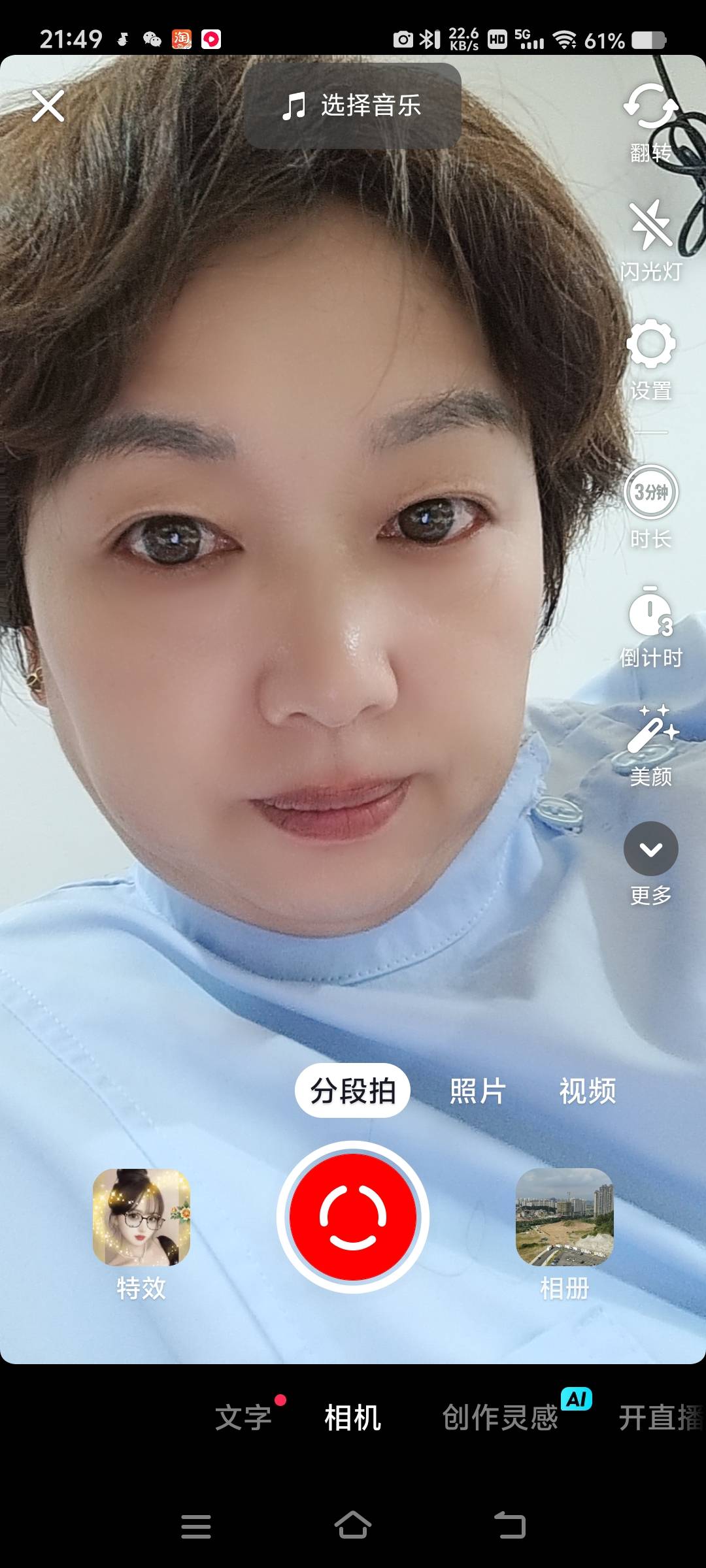Select the 分段拍 shooting mode
This screenshot has width=706, height=1568.
352,1091
